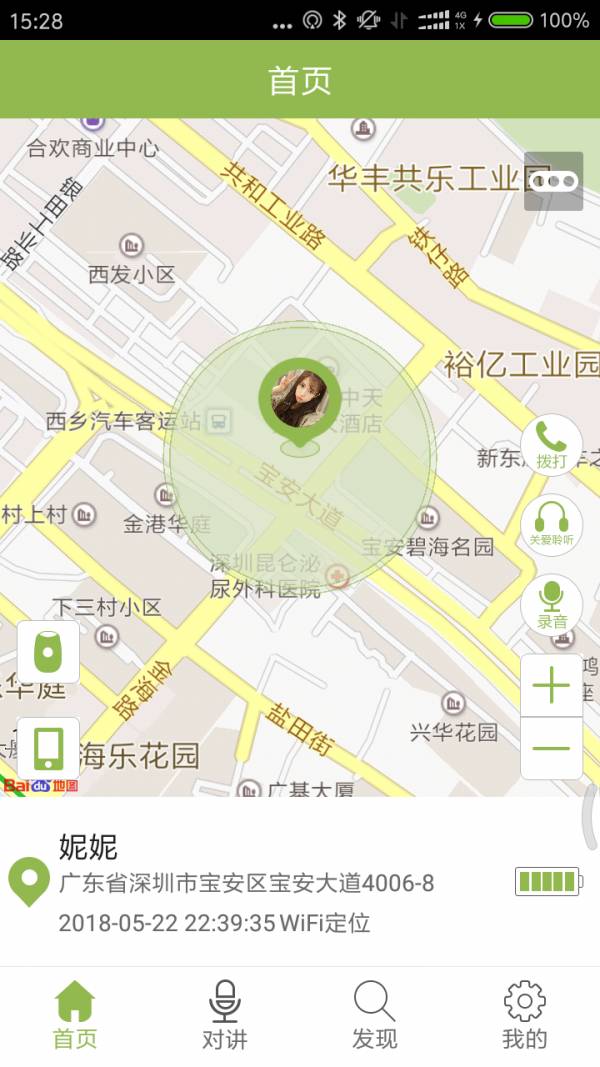Switch to the 首页 tab

point(75,1015)
